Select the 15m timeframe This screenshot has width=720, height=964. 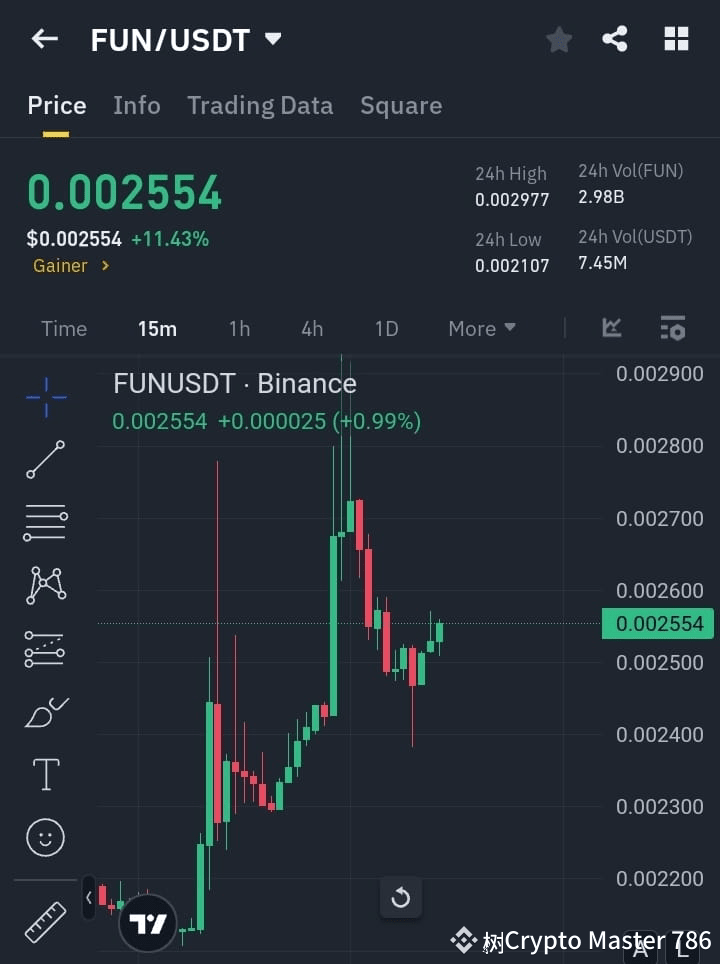157,328
